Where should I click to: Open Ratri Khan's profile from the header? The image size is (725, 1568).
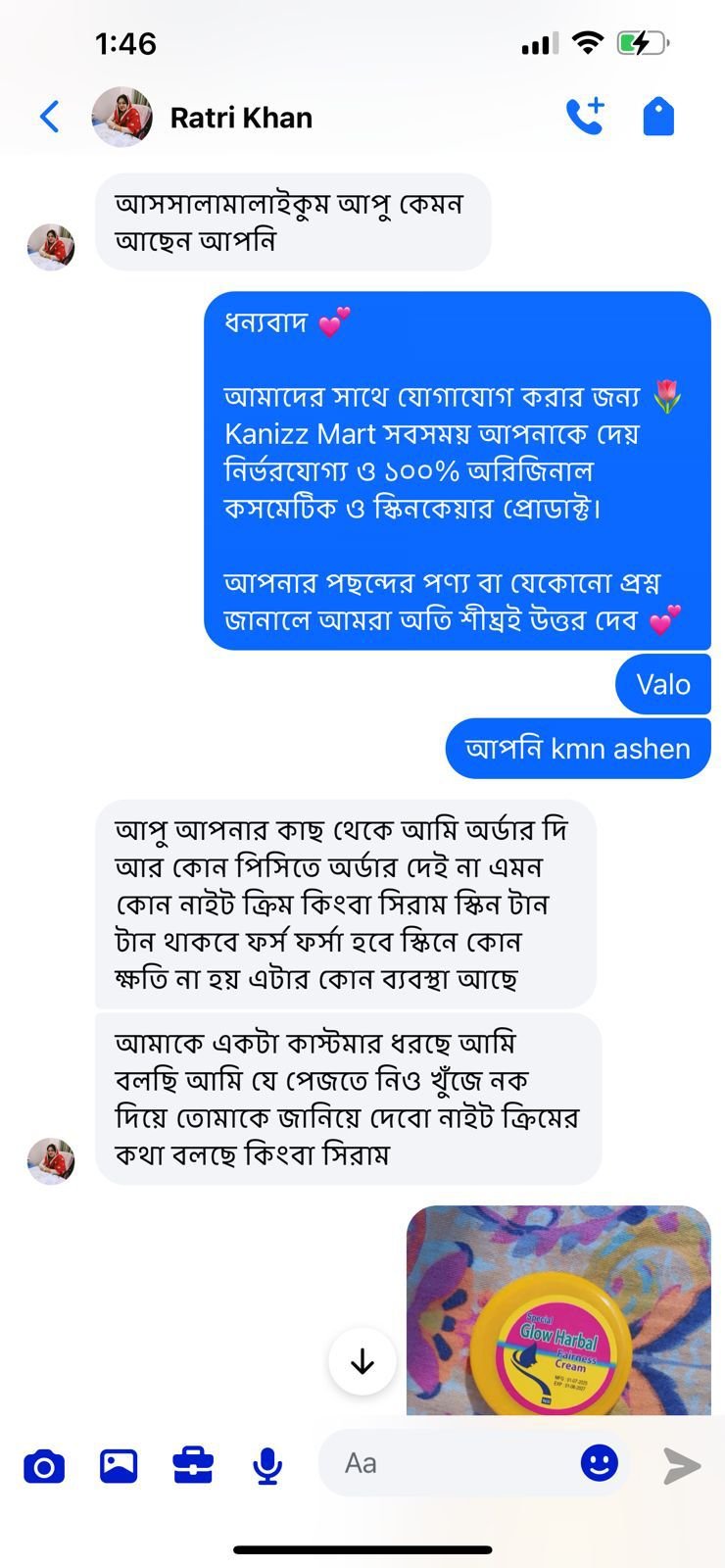point(240,118)
